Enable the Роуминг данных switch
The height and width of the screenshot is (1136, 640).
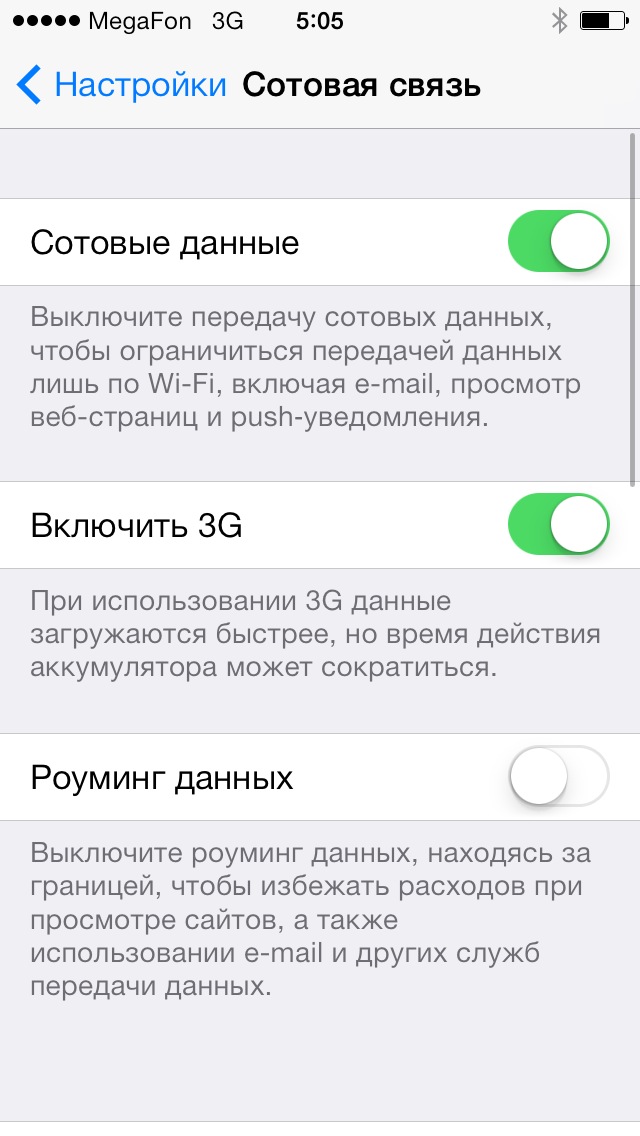pos(558,777)
